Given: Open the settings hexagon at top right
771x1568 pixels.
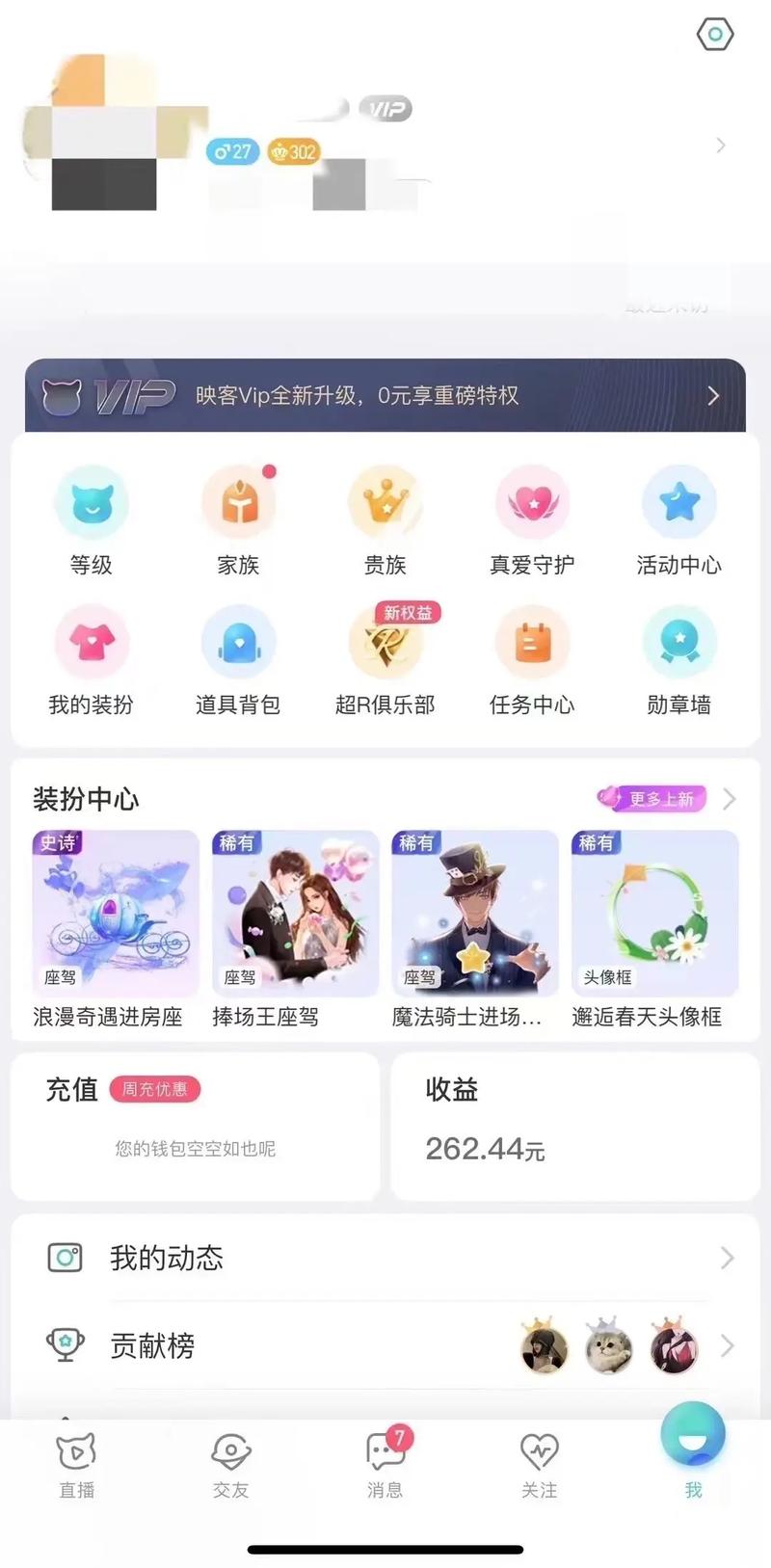Looking at the screenshot, I should (x=714, y=35).
